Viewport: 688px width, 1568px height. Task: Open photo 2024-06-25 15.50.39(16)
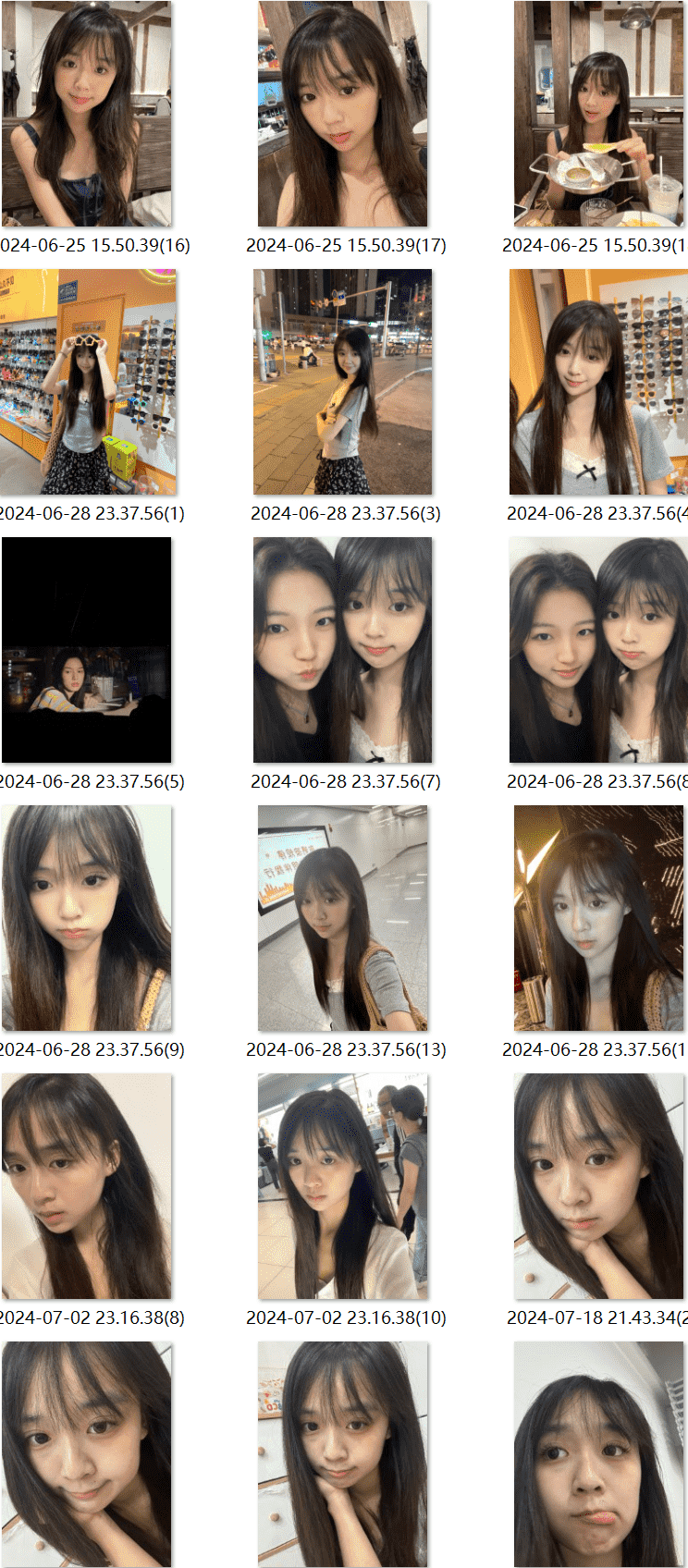click(86, 114)
